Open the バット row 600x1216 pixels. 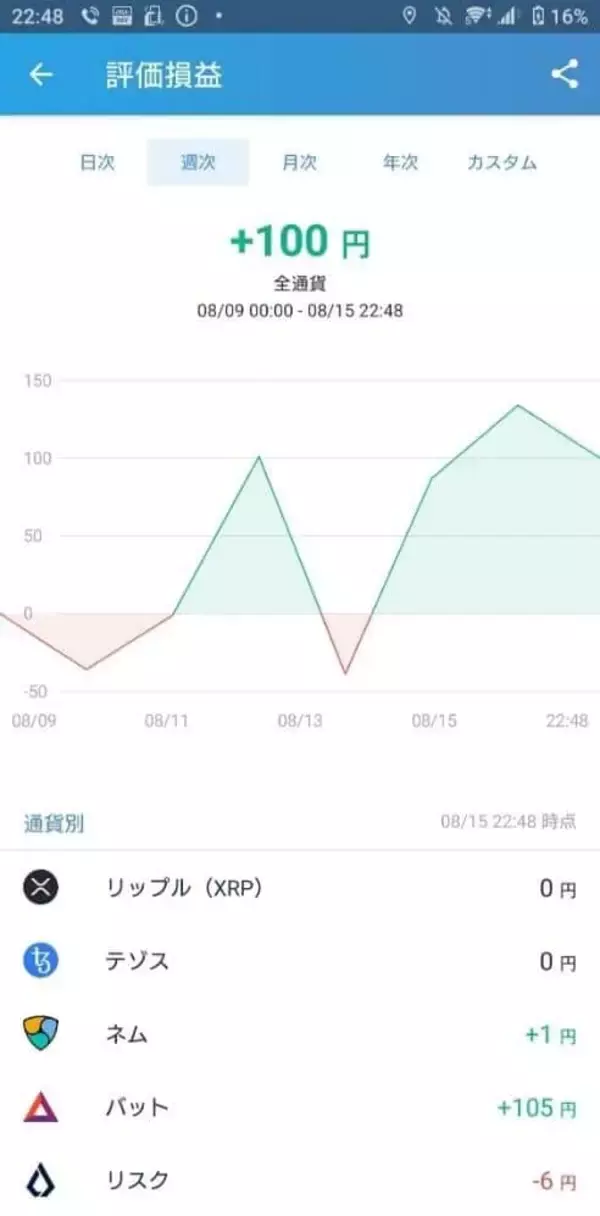[x=300, y=1107]
